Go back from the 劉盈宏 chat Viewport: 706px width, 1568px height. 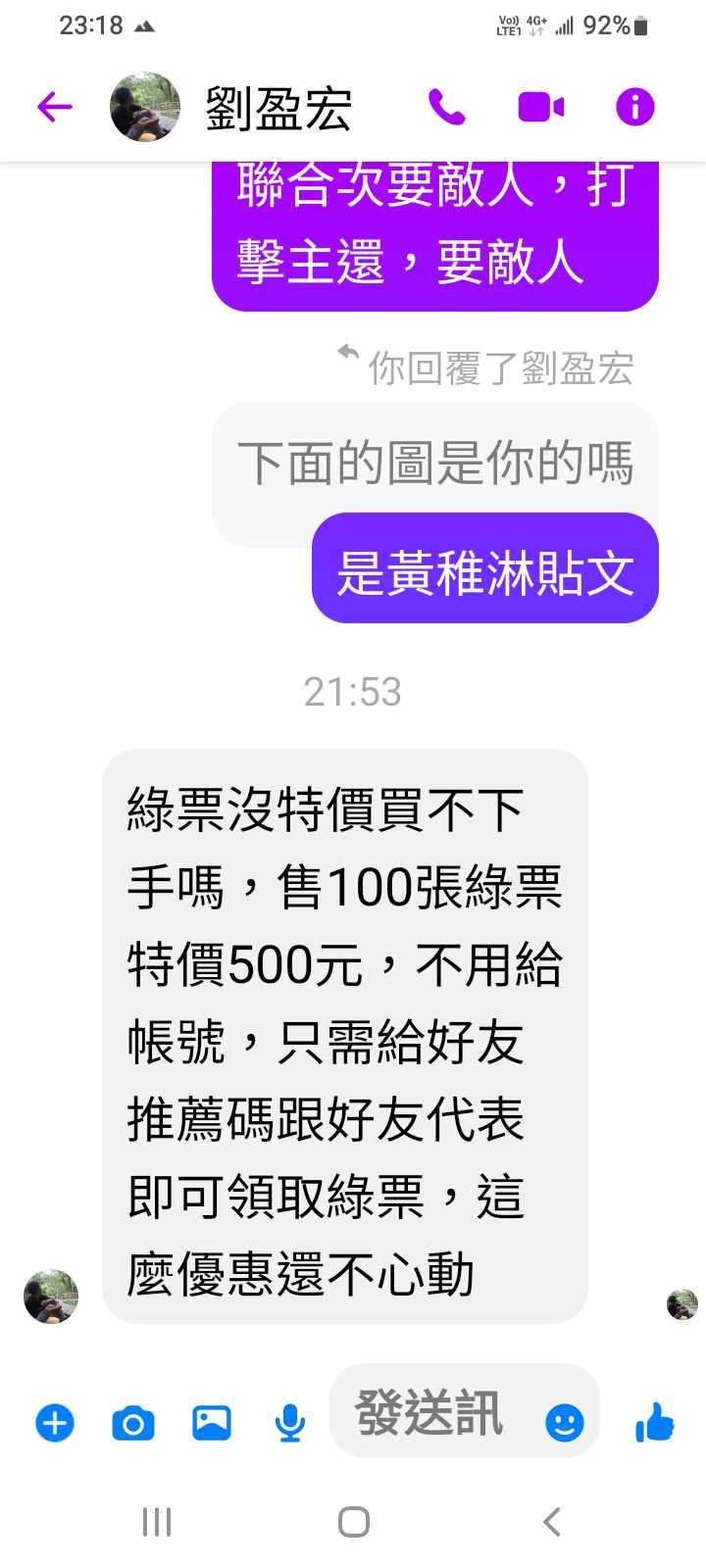tap(55, 107)
